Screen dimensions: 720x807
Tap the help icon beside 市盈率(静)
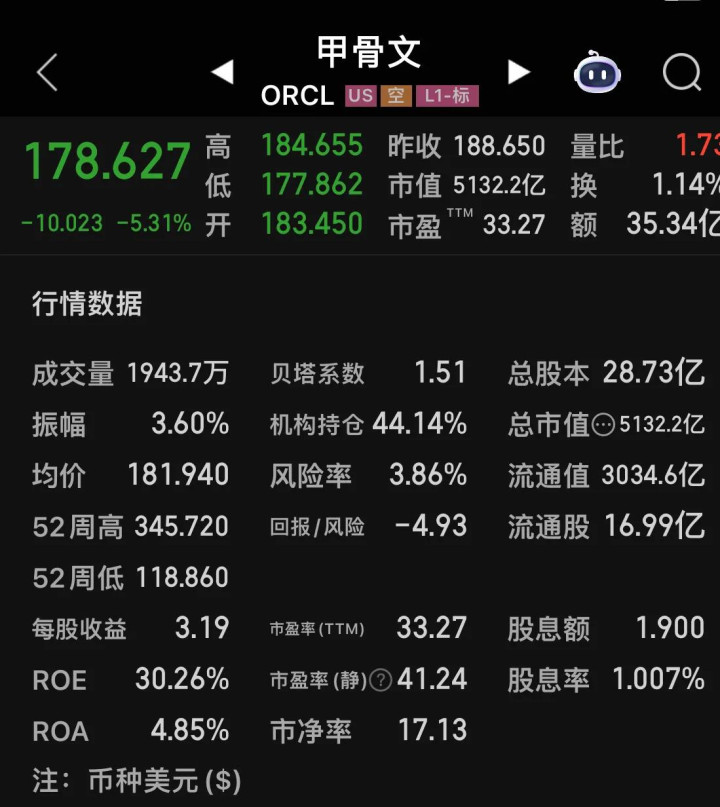click(x=381, y=681)
